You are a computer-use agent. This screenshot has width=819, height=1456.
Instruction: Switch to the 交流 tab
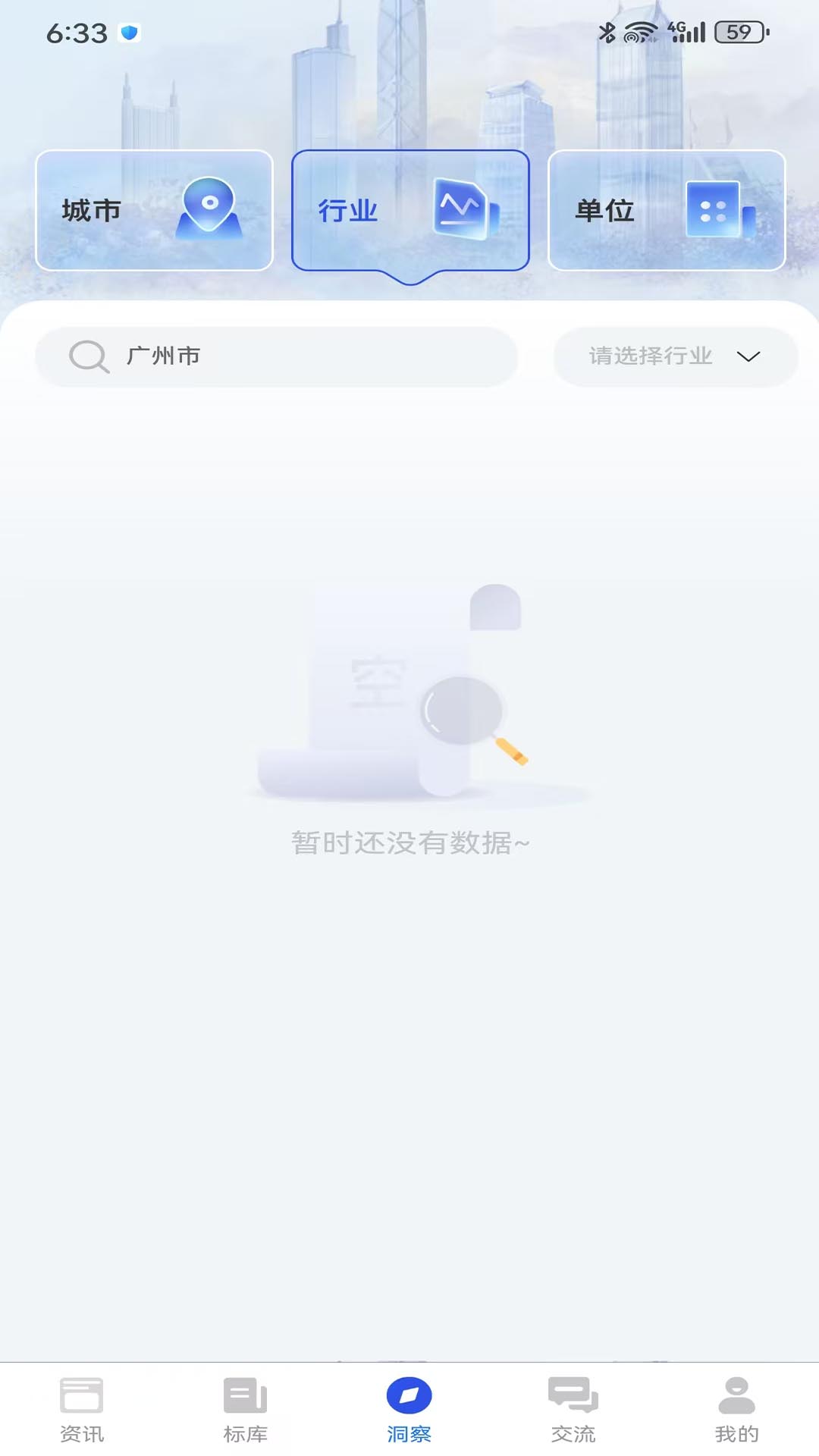(x=573, y=1409)
